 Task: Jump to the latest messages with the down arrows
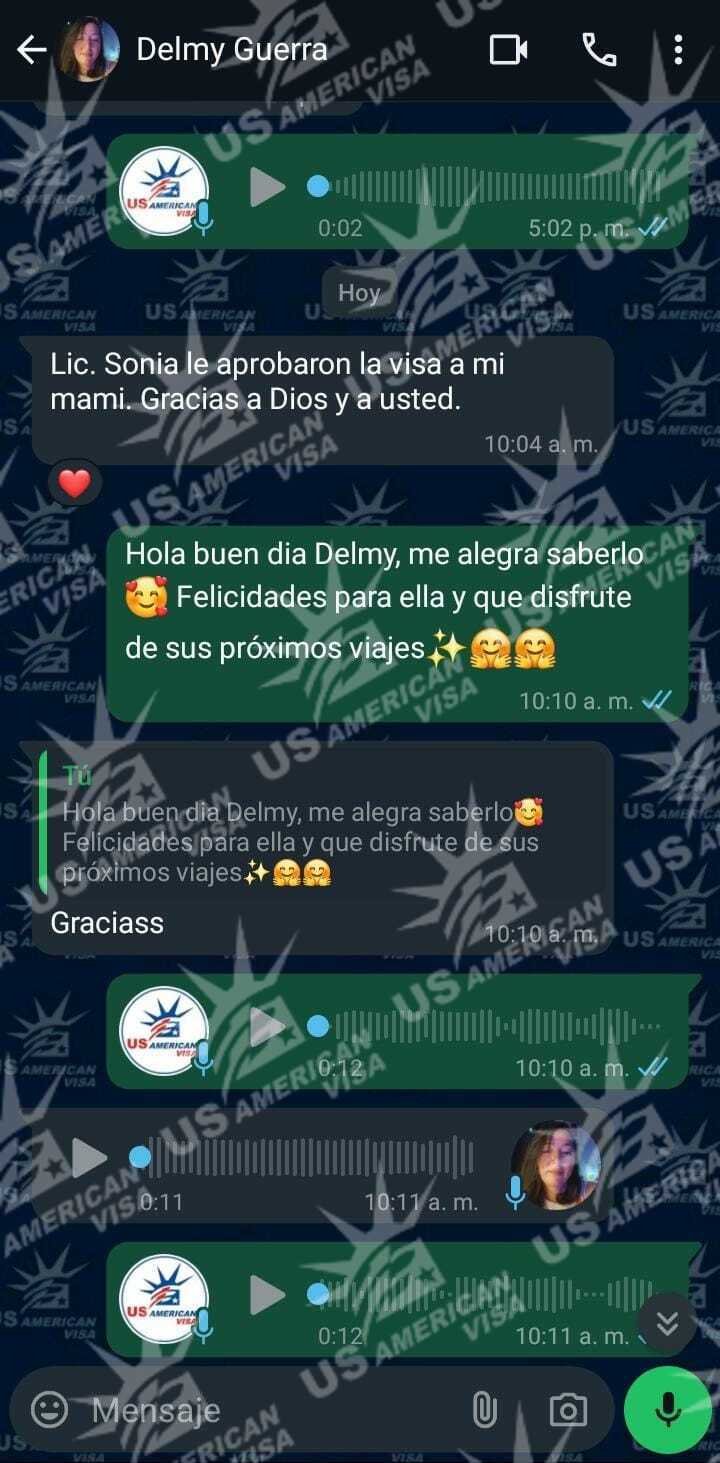pos(667,1324)
